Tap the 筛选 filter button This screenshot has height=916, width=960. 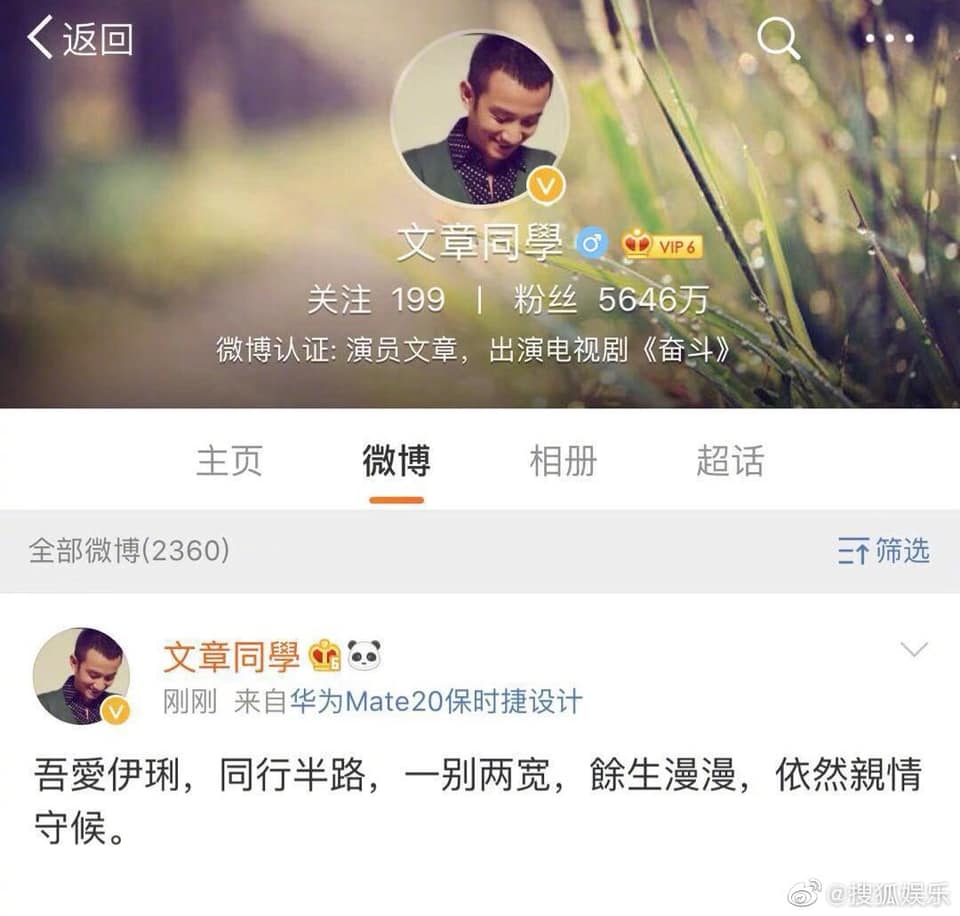pyautogui.click(x=884, y=551)
